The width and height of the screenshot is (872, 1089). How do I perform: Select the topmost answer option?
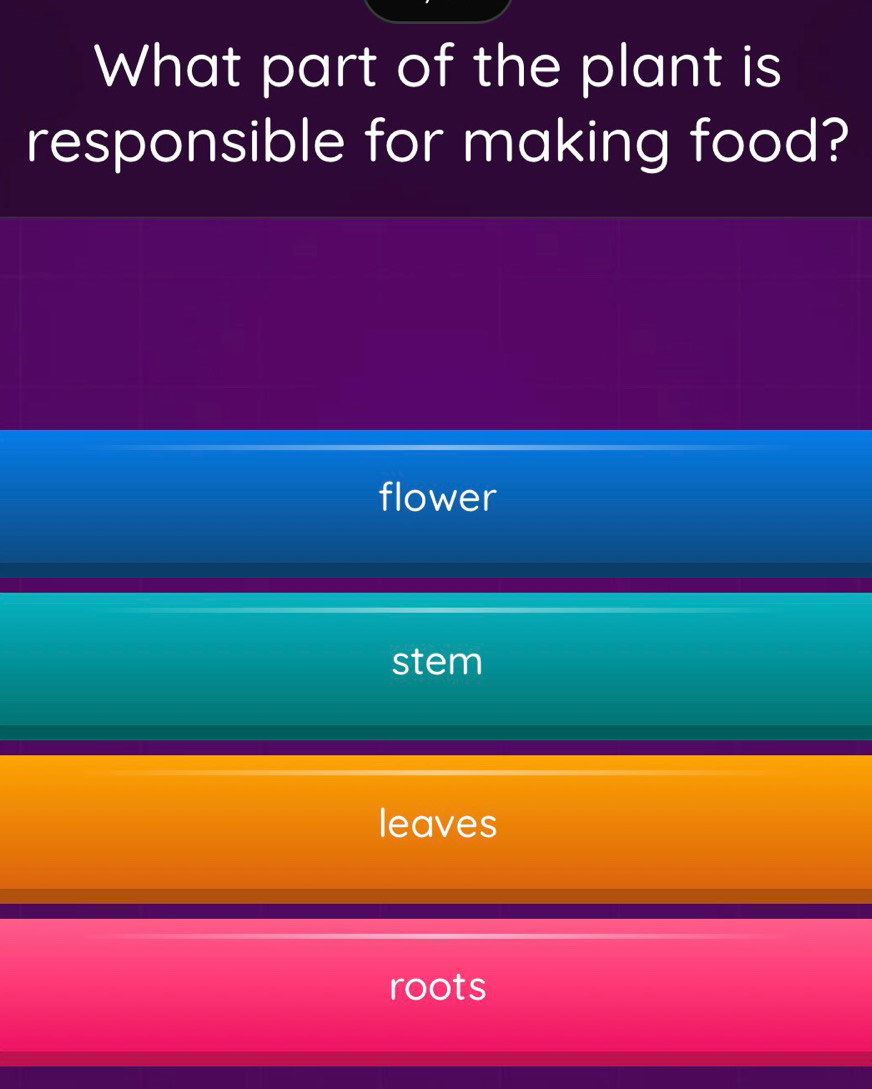click(x=436, y=499)
